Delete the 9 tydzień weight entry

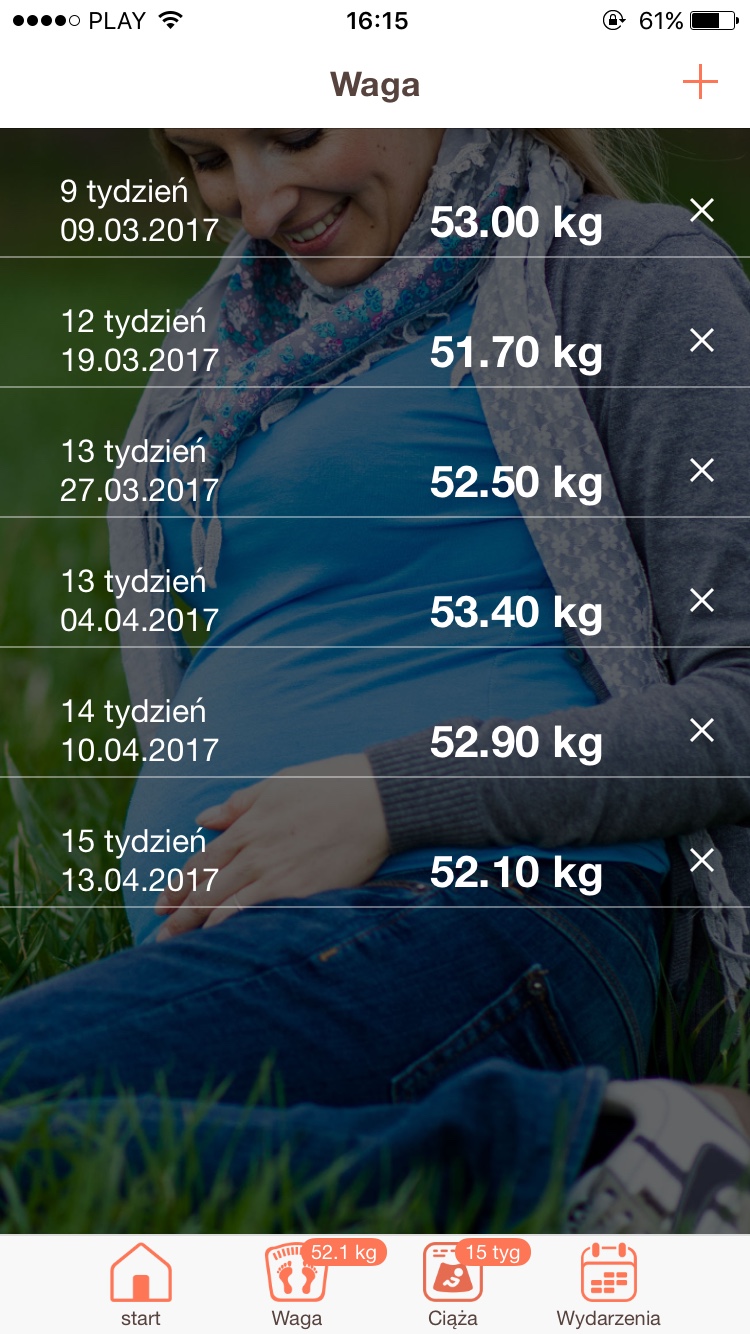pos(702,211)
